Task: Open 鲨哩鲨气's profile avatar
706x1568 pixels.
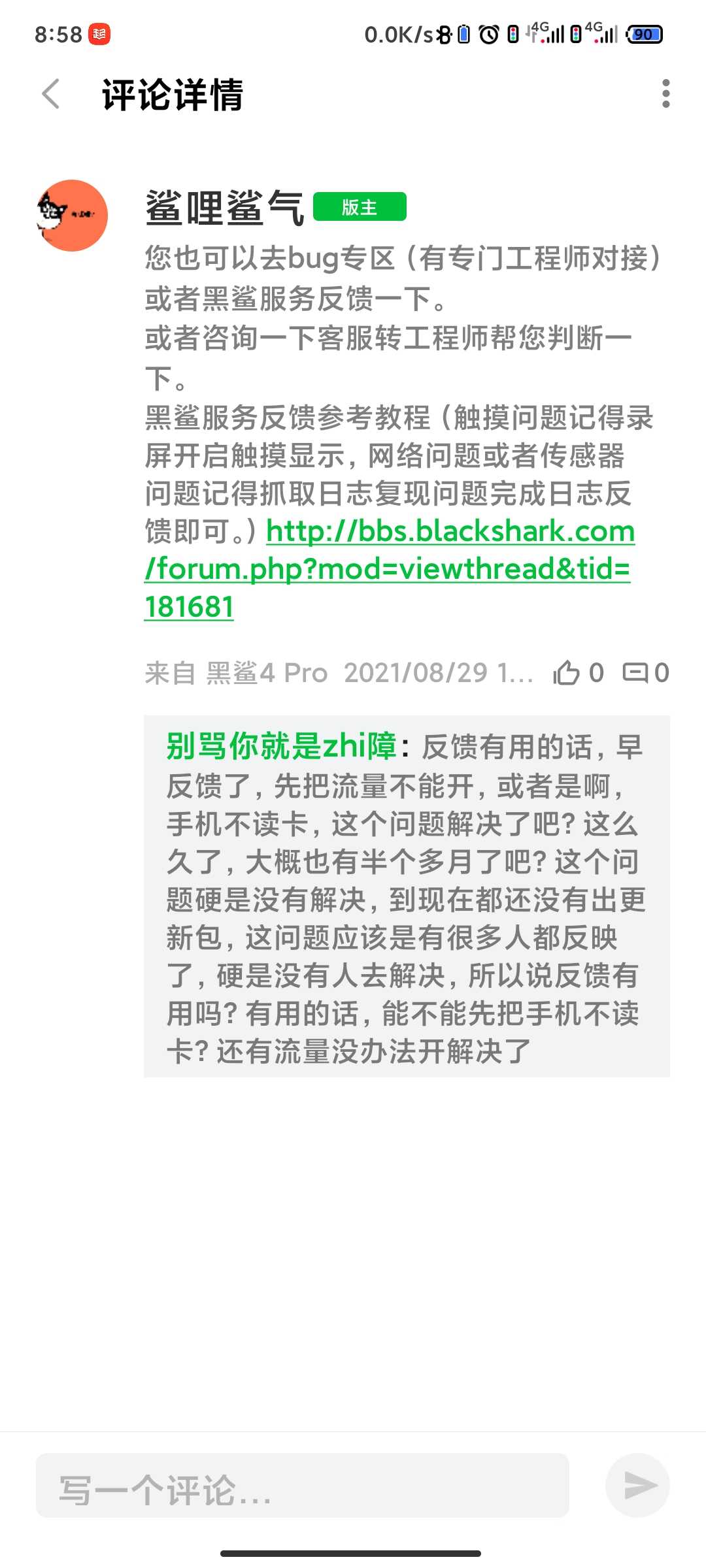Action: click(x=72, y=216)
